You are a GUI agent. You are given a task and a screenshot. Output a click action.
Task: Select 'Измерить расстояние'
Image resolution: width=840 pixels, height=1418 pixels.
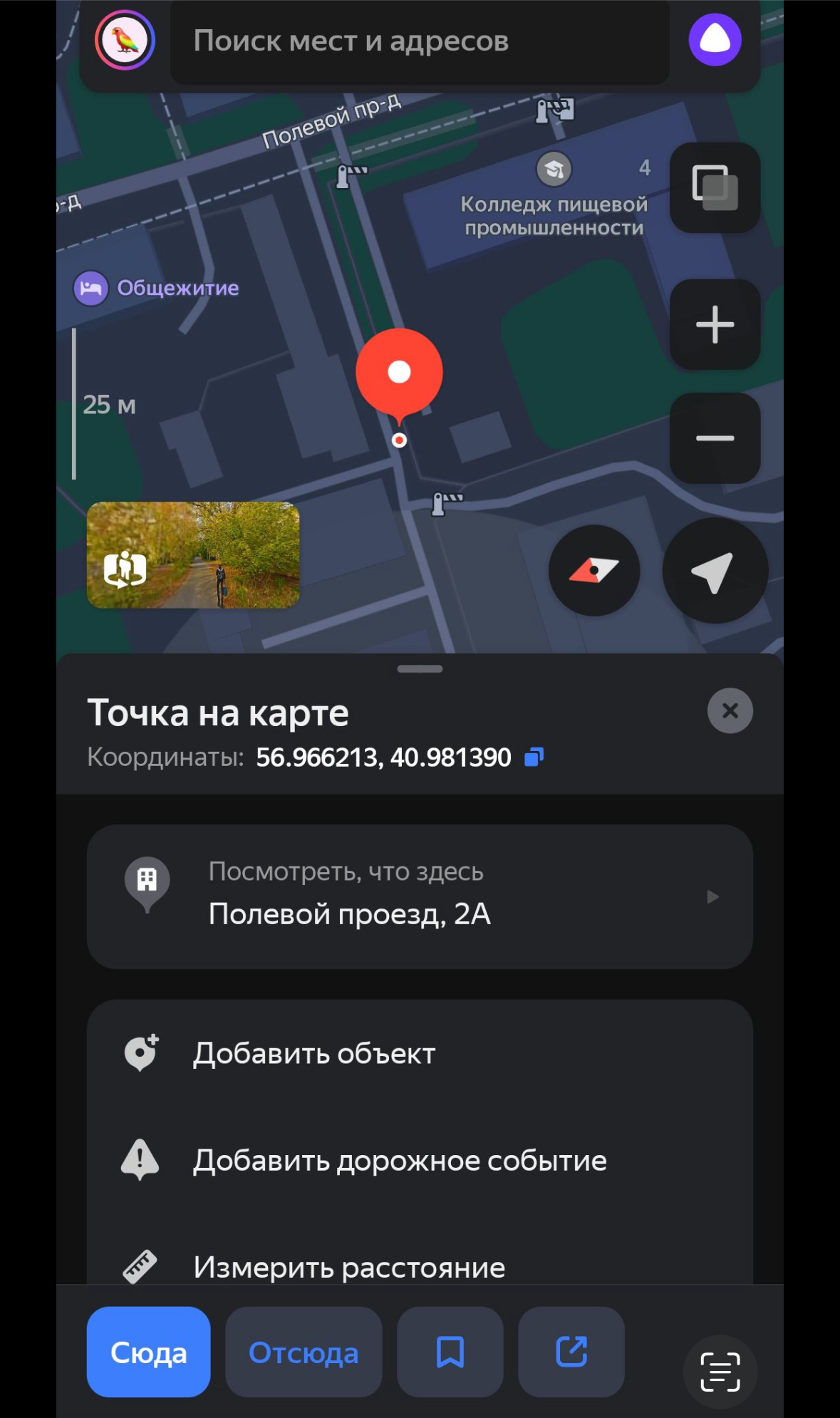(420, 1267)
